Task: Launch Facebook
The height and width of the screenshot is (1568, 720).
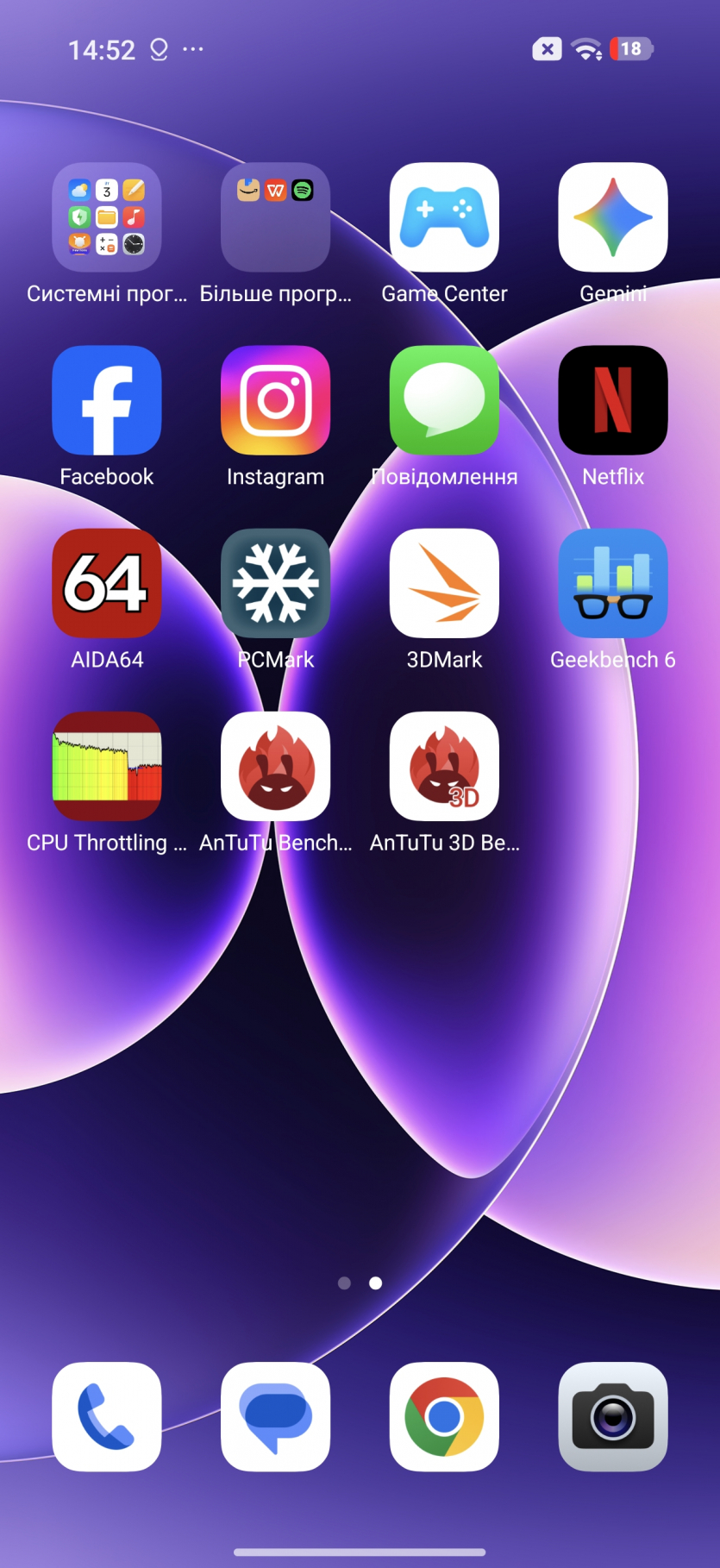Action: pyautogui.click(x=106, y=400)
